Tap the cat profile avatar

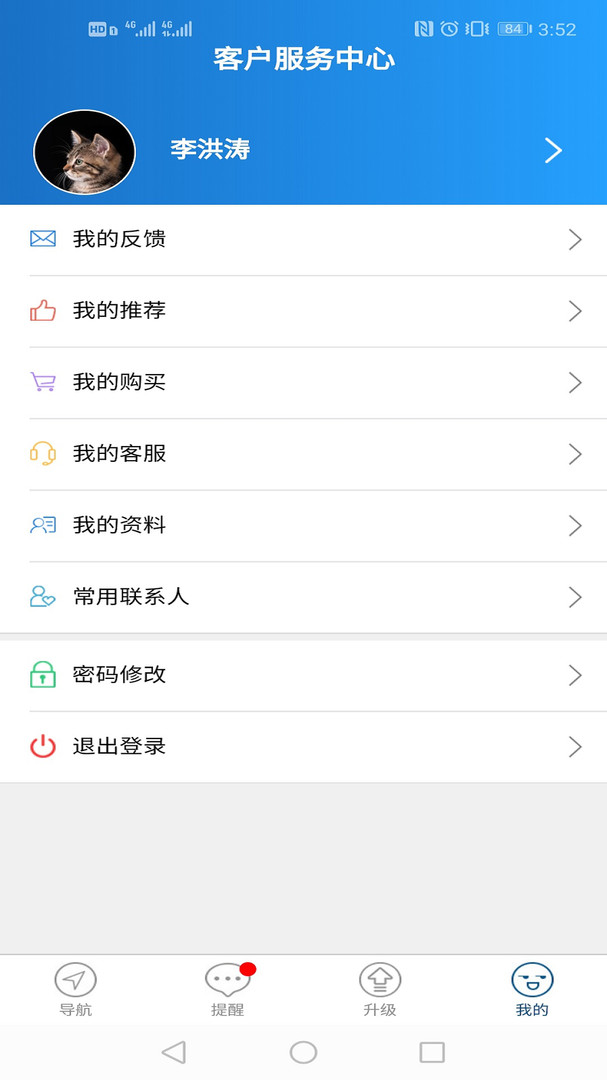(85, 152)
